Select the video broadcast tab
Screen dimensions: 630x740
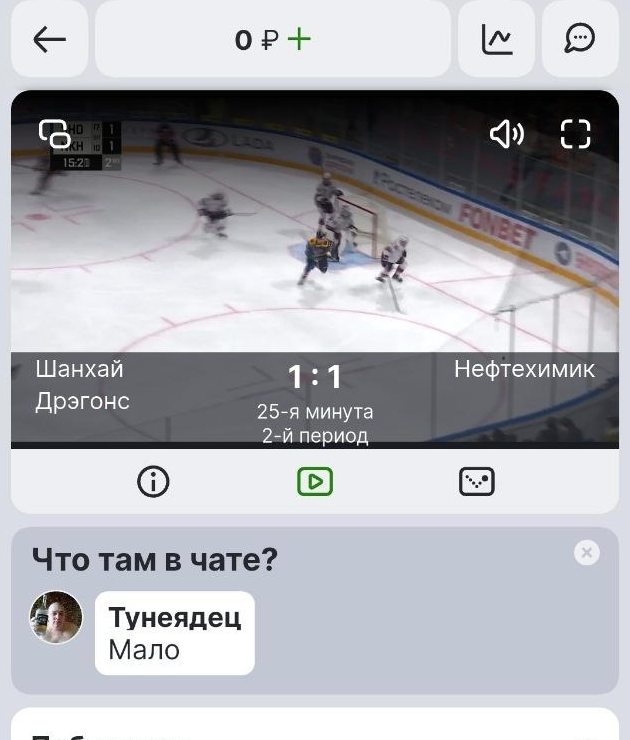pos(314,482)
